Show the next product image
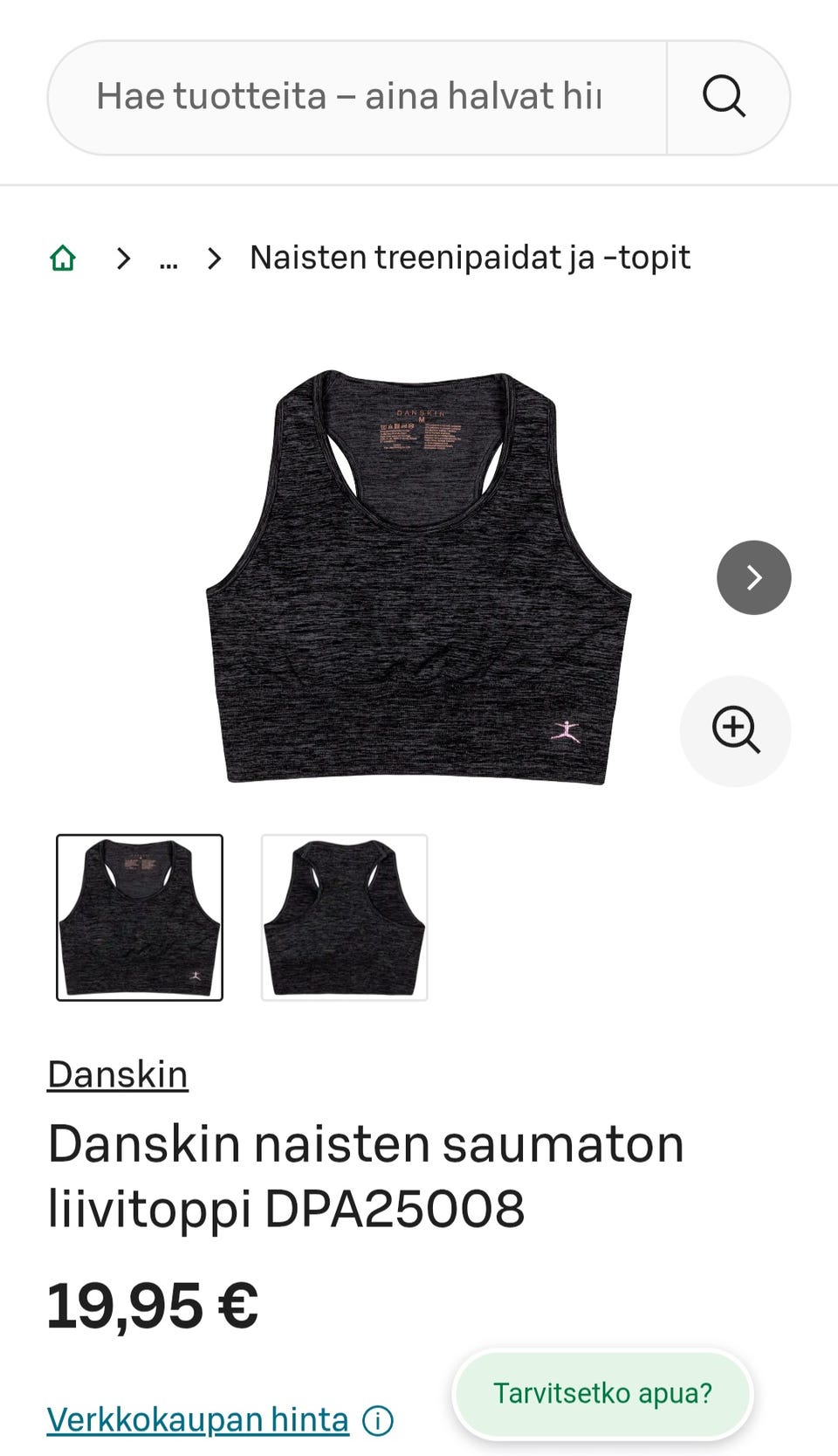 click(753, 577)
